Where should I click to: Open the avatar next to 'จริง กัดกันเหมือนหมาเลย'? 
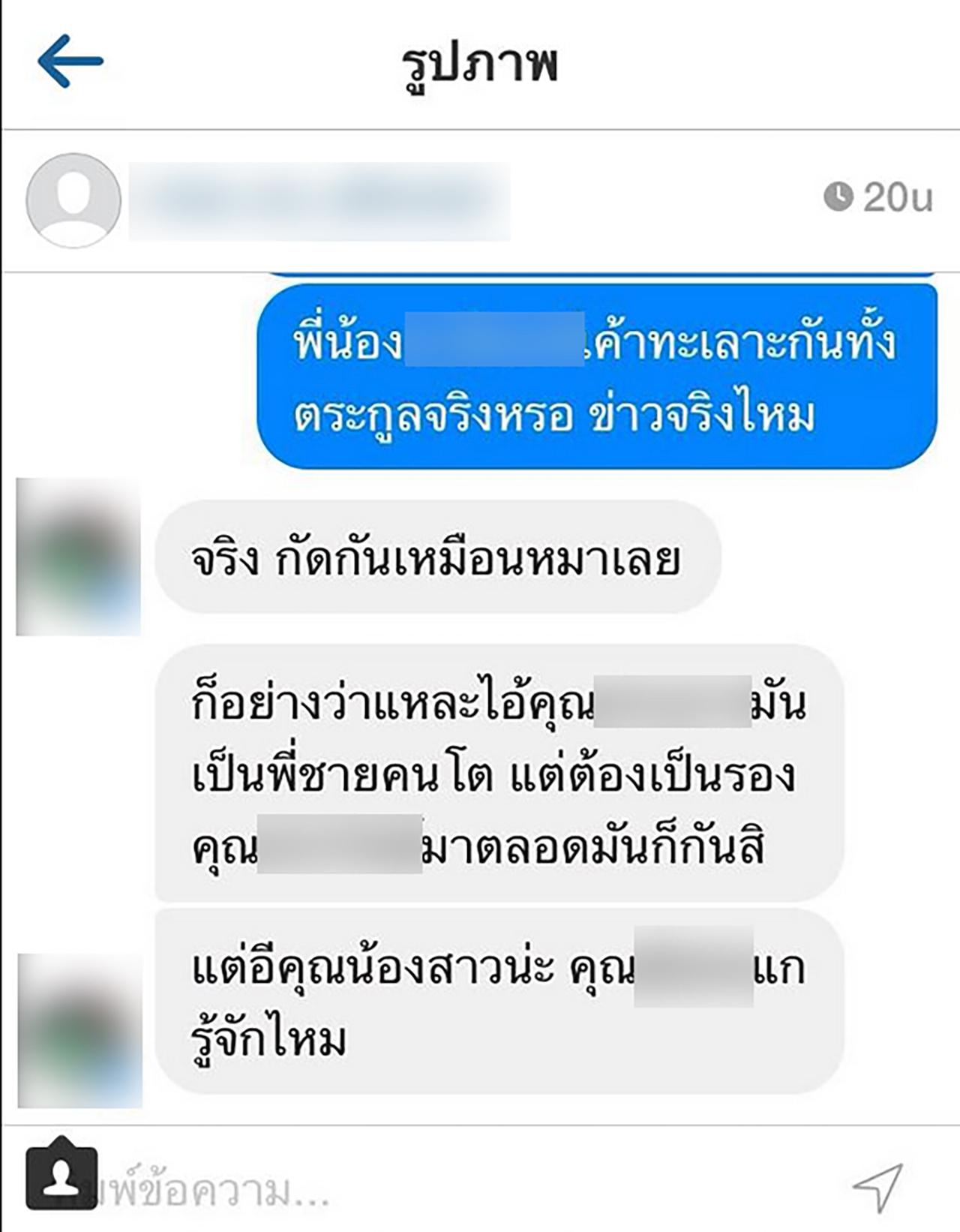[x=78, y=557]
